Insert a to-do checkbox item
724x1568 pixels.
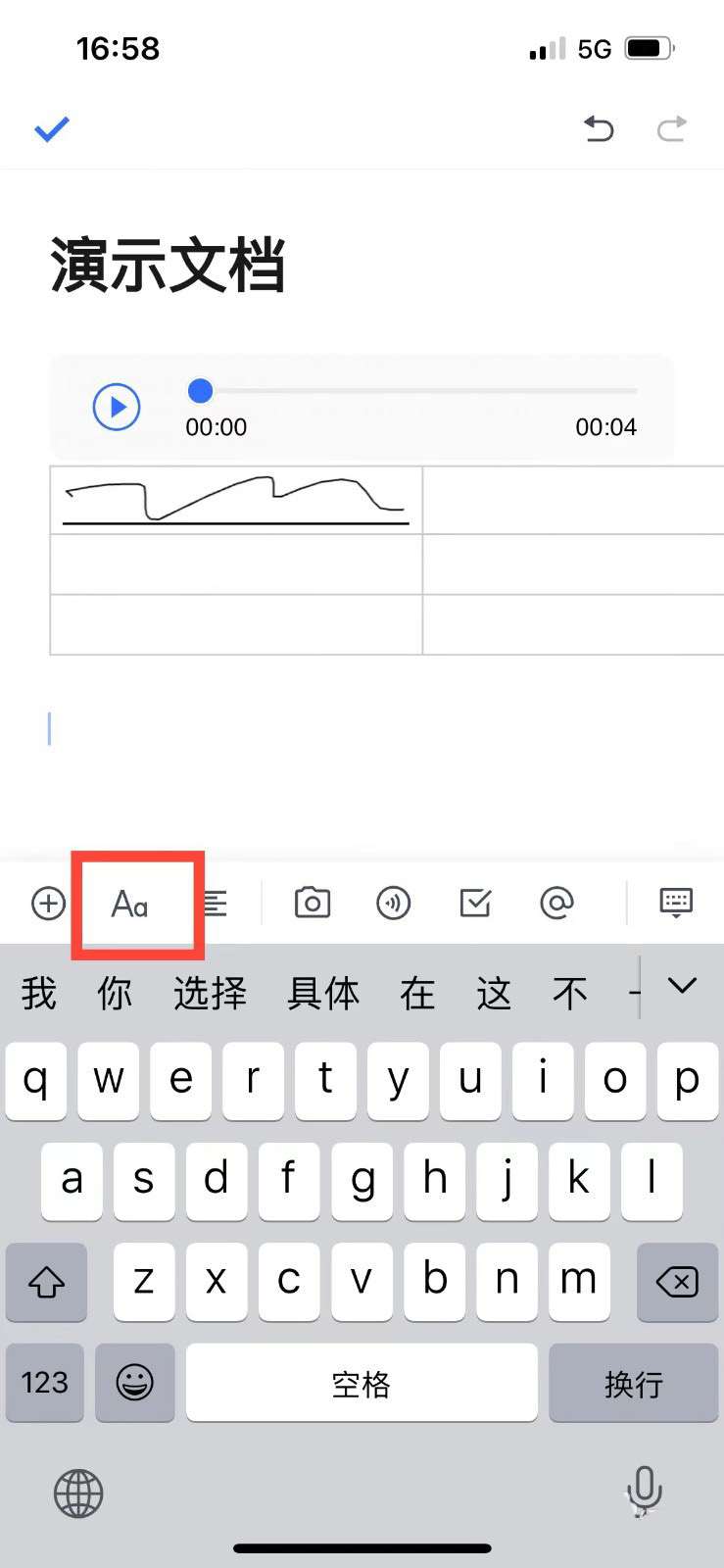[x=475, y=904]
